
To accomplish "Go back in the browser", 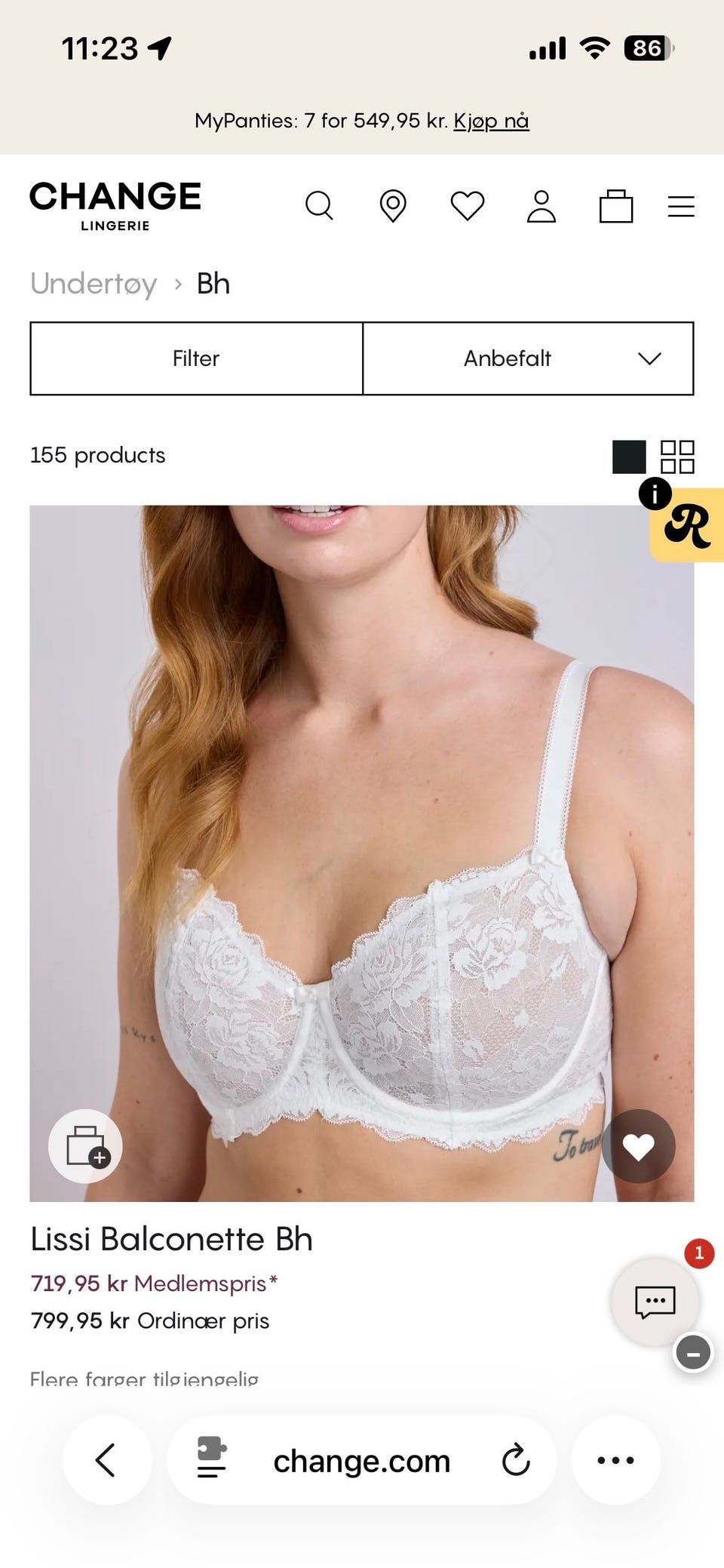I will point(106,1460).
